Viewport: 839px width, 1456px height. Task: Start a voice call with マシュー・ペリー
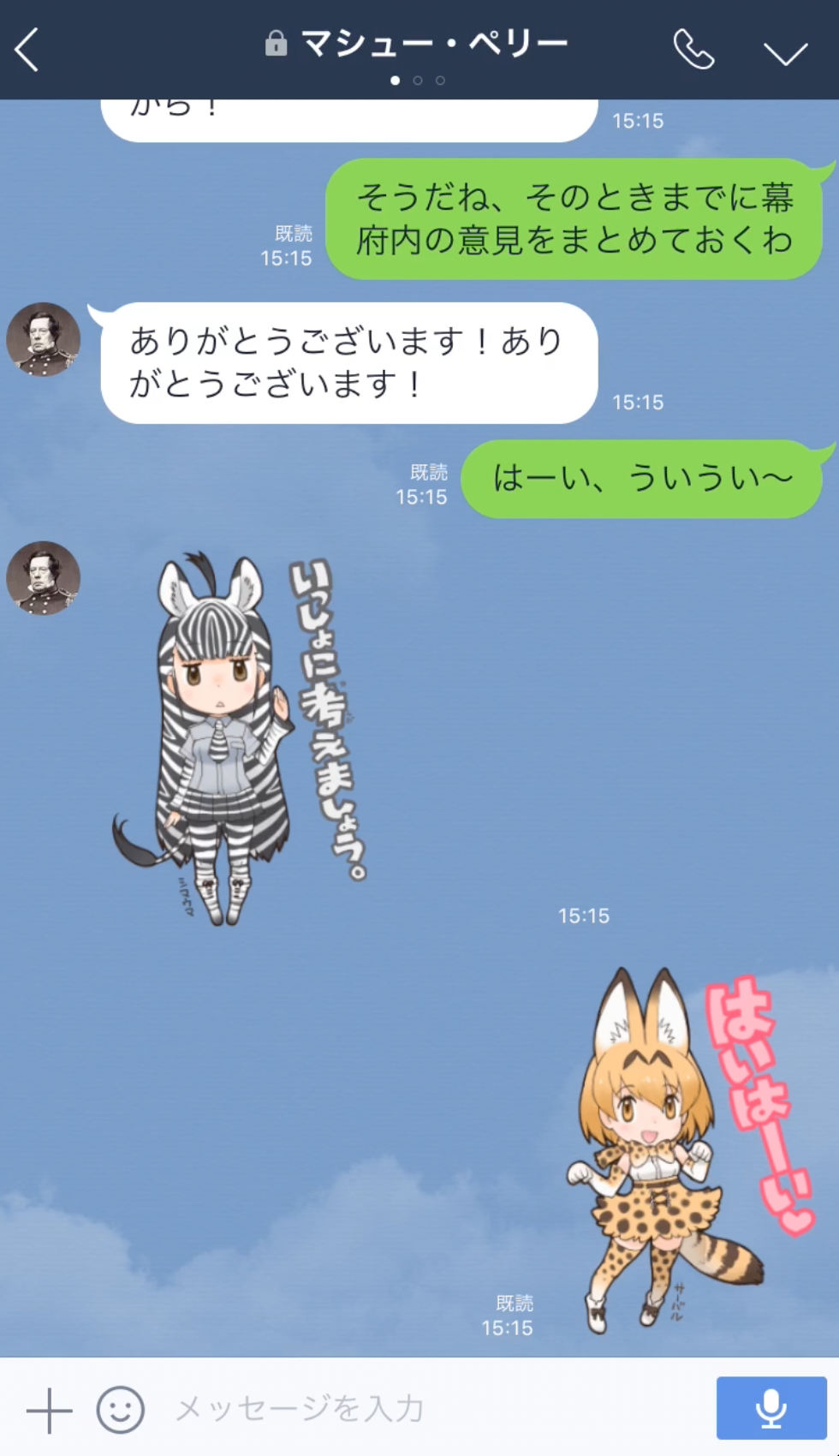(693, 50)
